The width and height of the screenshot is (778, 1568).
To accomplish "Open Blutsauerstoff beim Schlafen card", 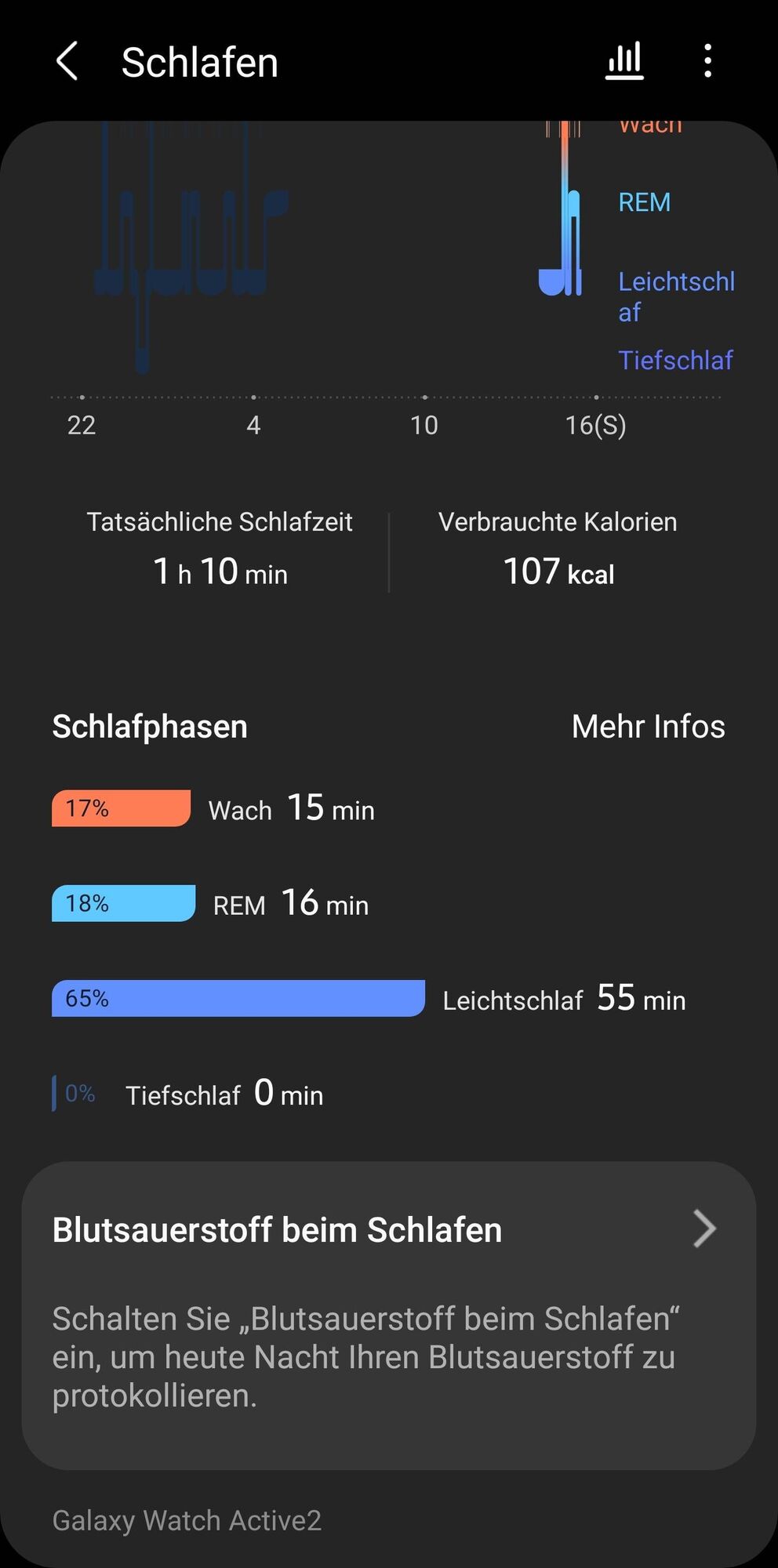I will (389, 1314).
